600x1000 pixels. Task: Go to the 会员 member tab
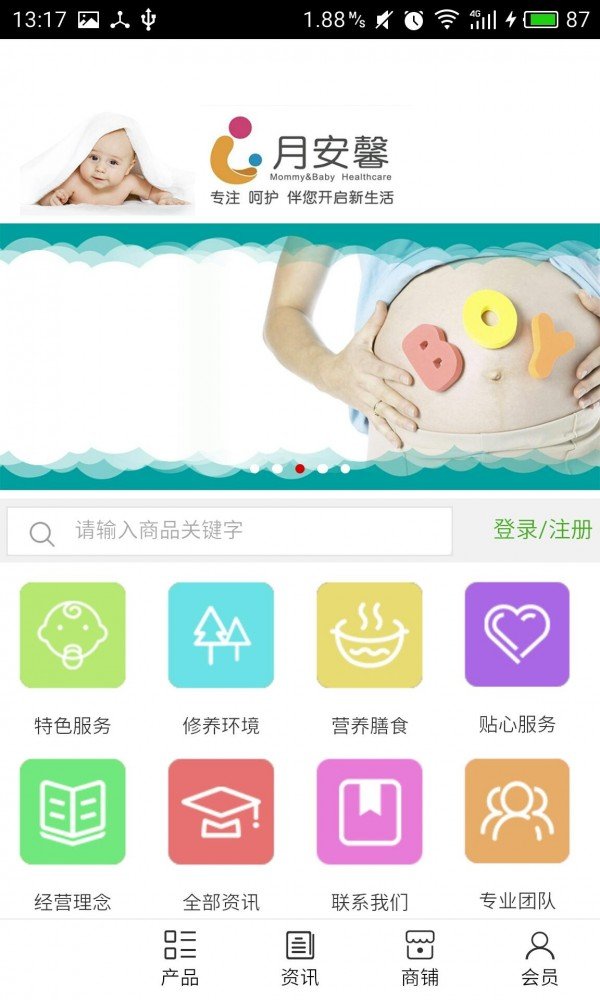coord(540,958)
